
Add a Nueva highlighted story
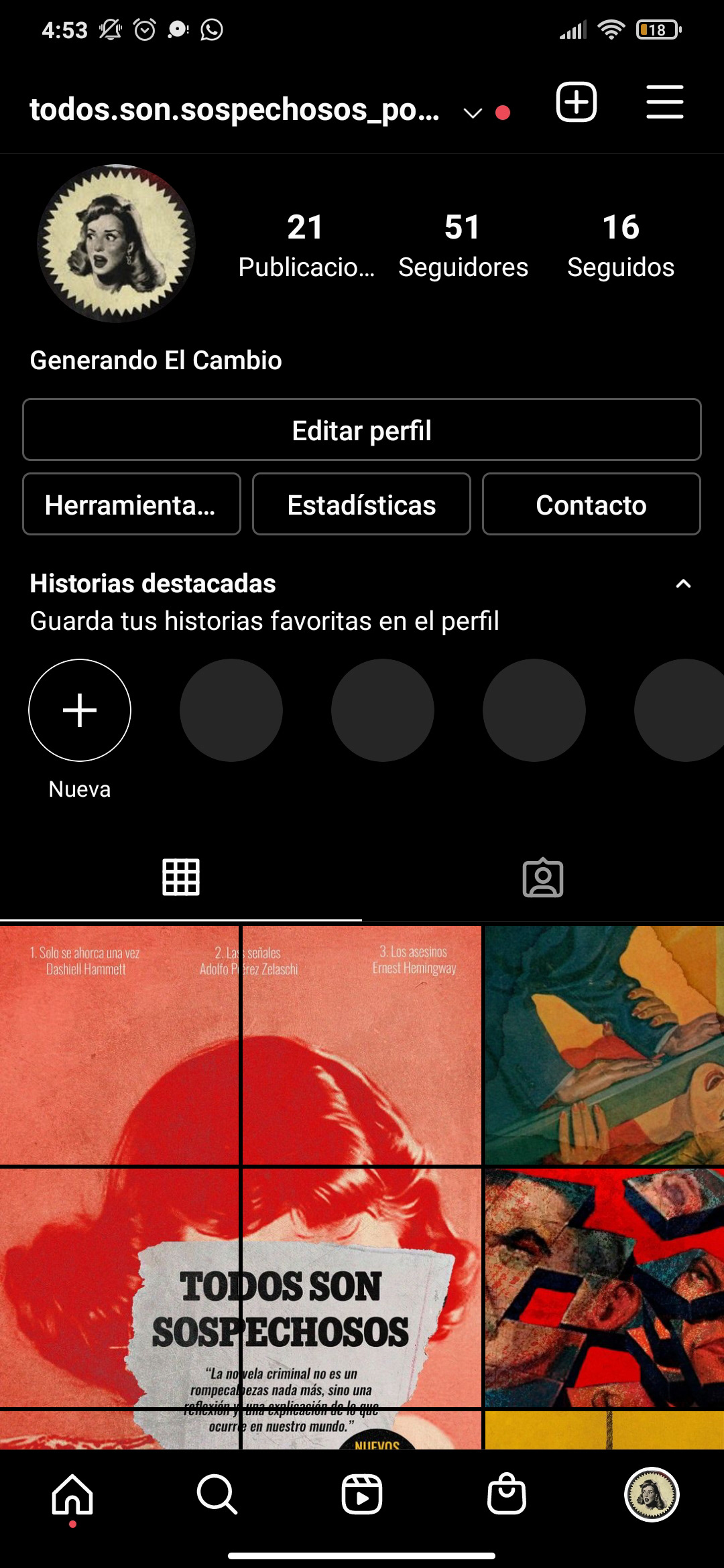tap(80, 710)
